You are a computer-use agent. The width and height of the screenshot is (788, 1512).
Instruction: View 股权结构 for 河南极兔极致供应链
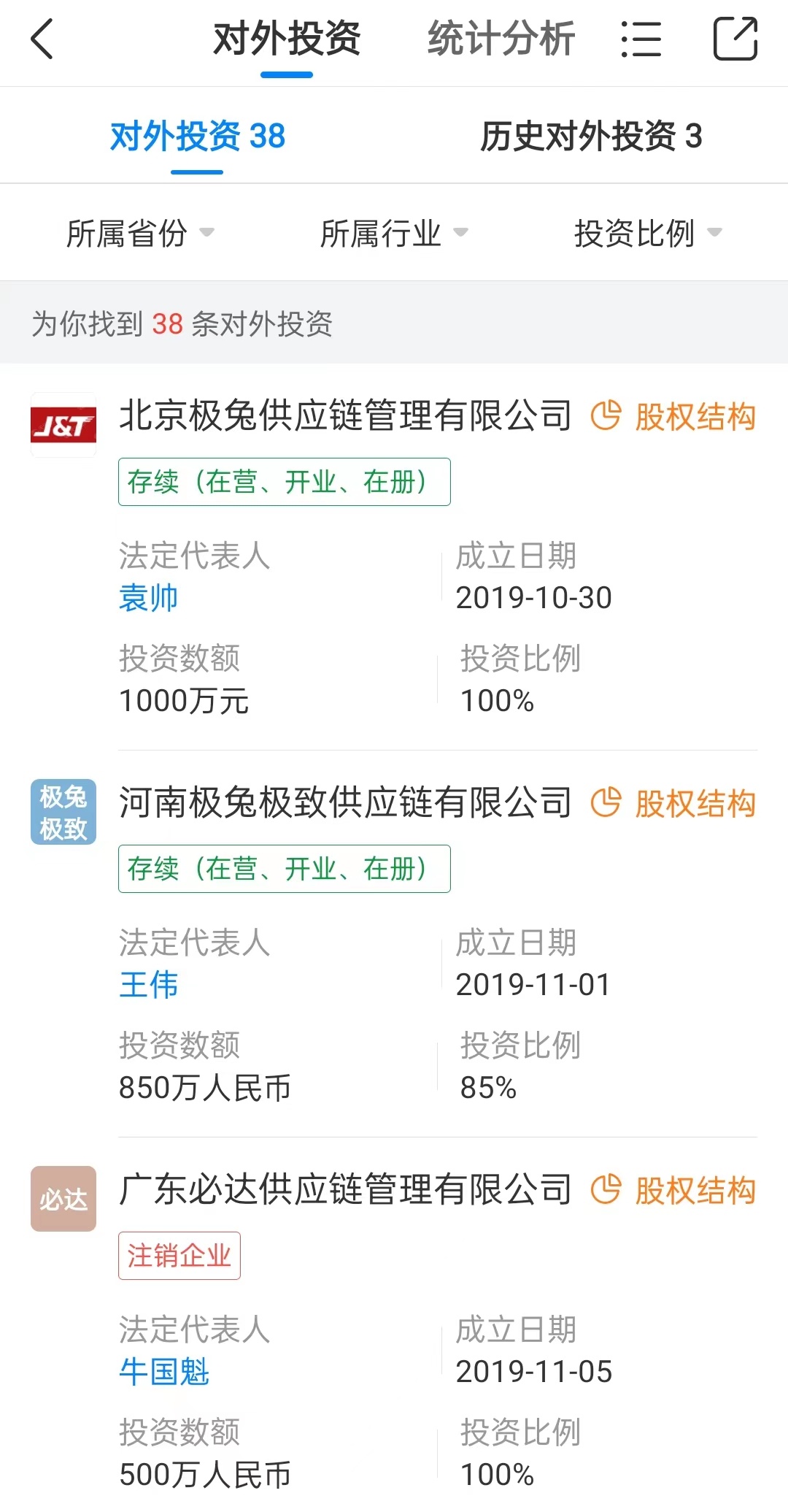click(673, 804)
